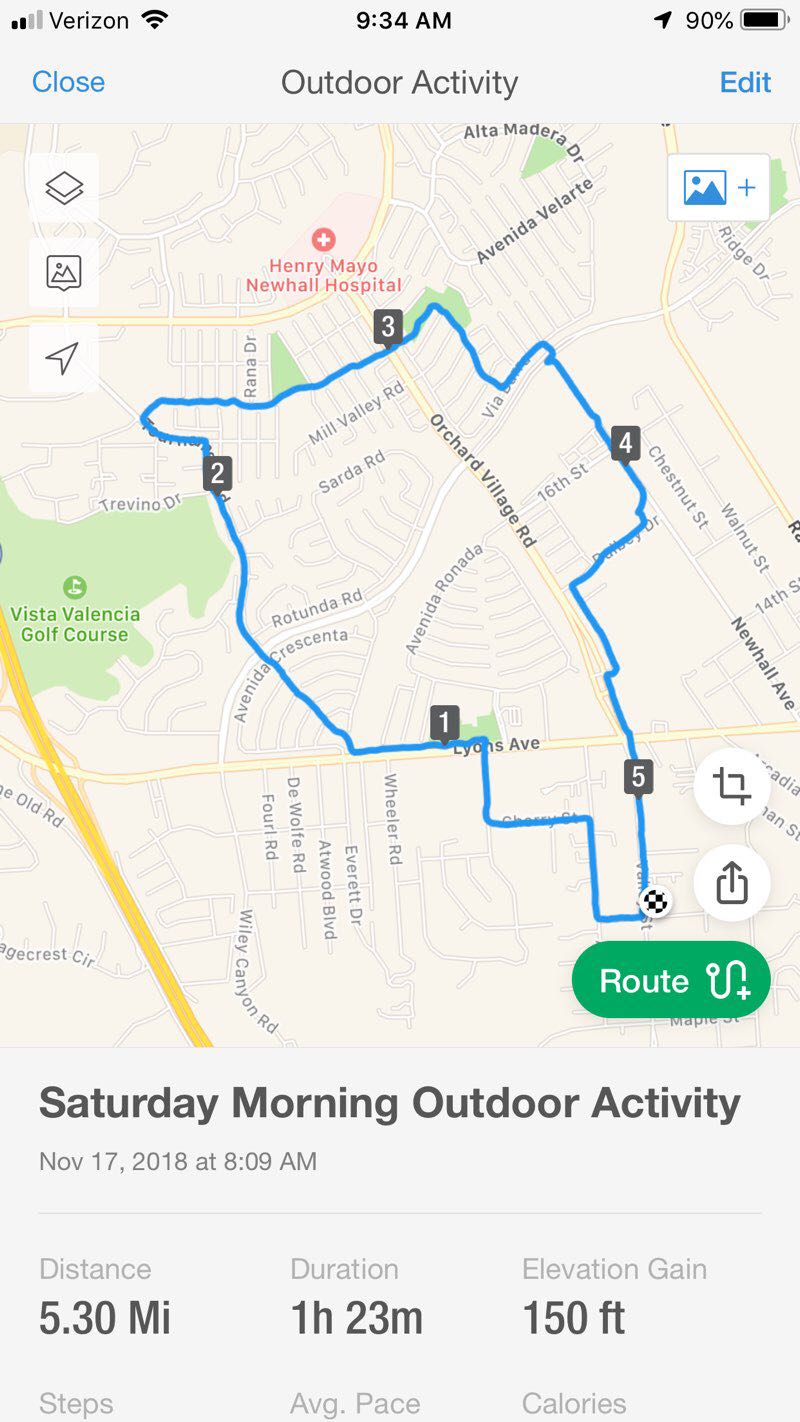Close the Outdoor Activity screen
The height and width of the screenshot is (1422, 800).
pos(68,82)
